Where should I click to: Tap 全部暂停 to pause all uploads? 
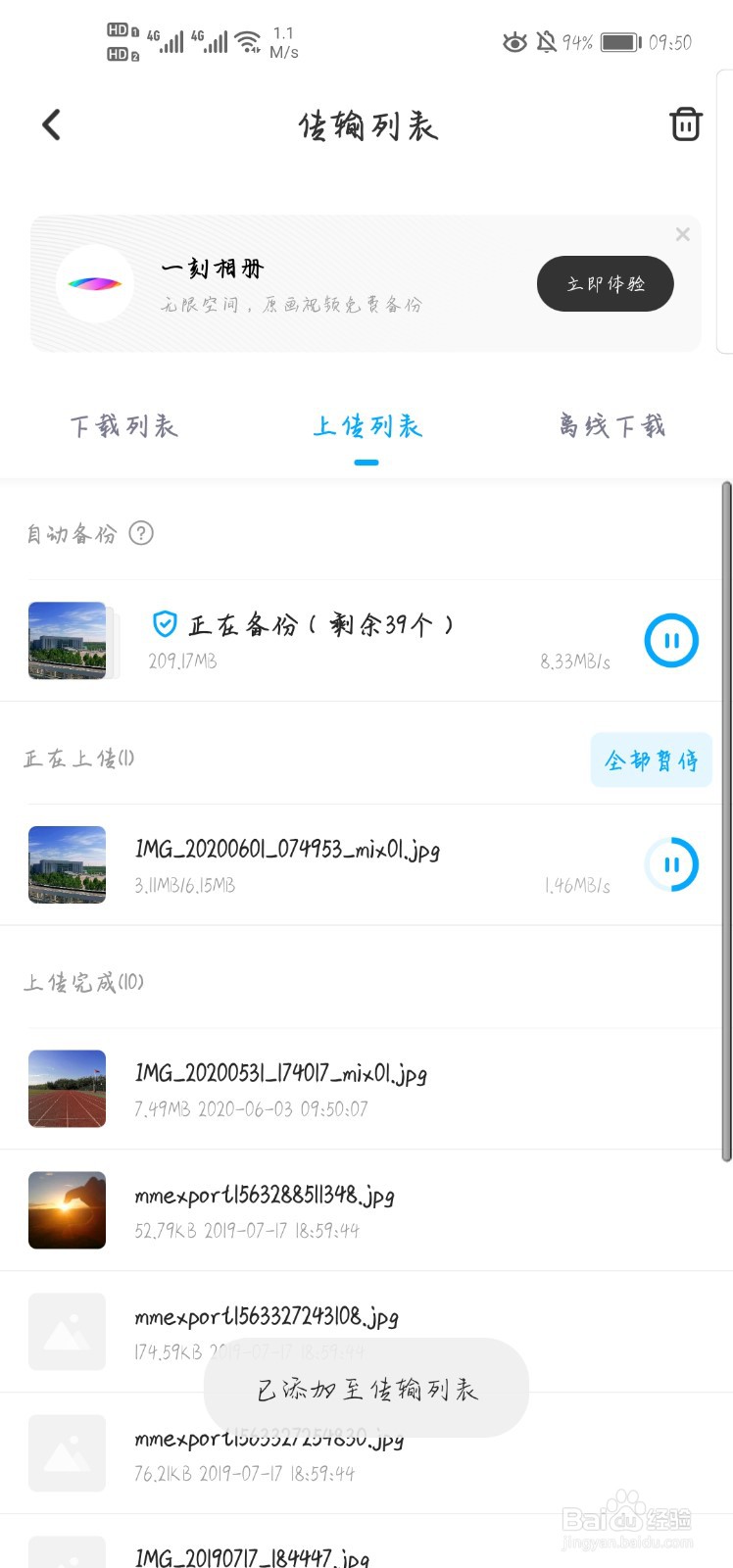coord(651,760)
